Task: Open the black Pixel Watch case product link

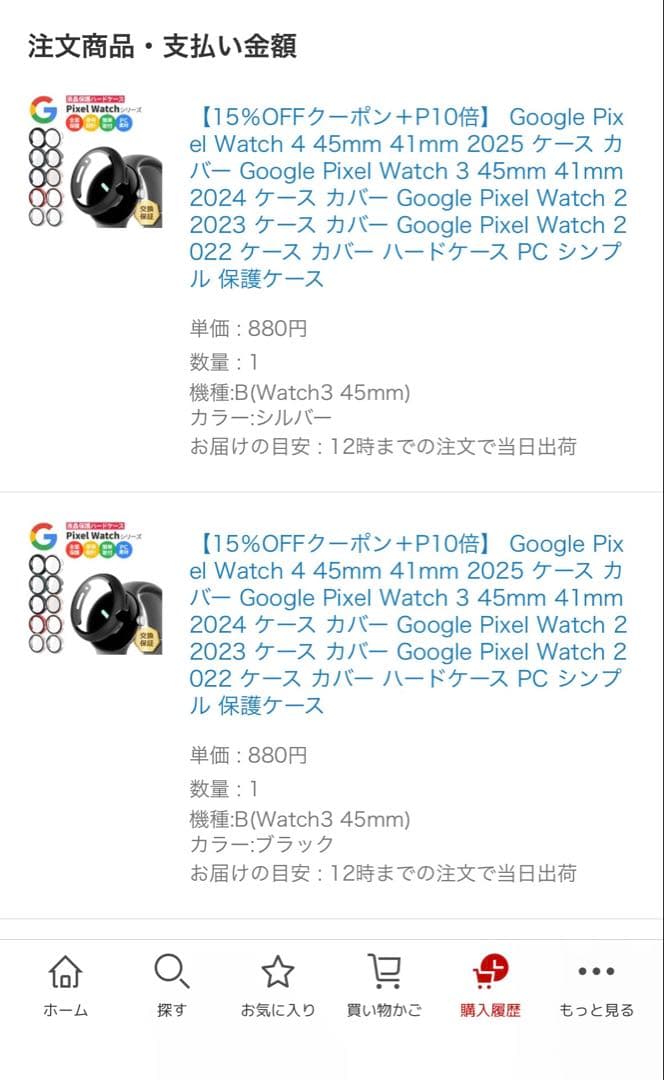Action: tap(407, 625)
